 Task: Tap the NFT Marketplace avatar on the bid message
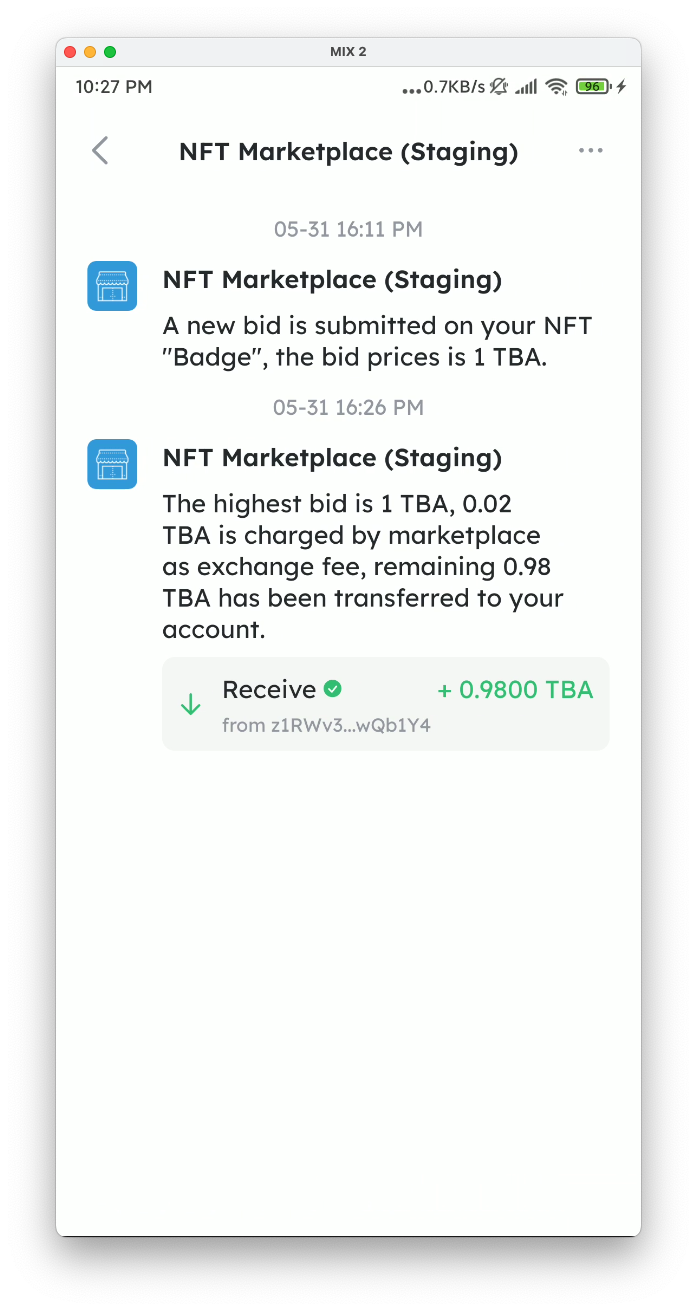click(112, 286)
